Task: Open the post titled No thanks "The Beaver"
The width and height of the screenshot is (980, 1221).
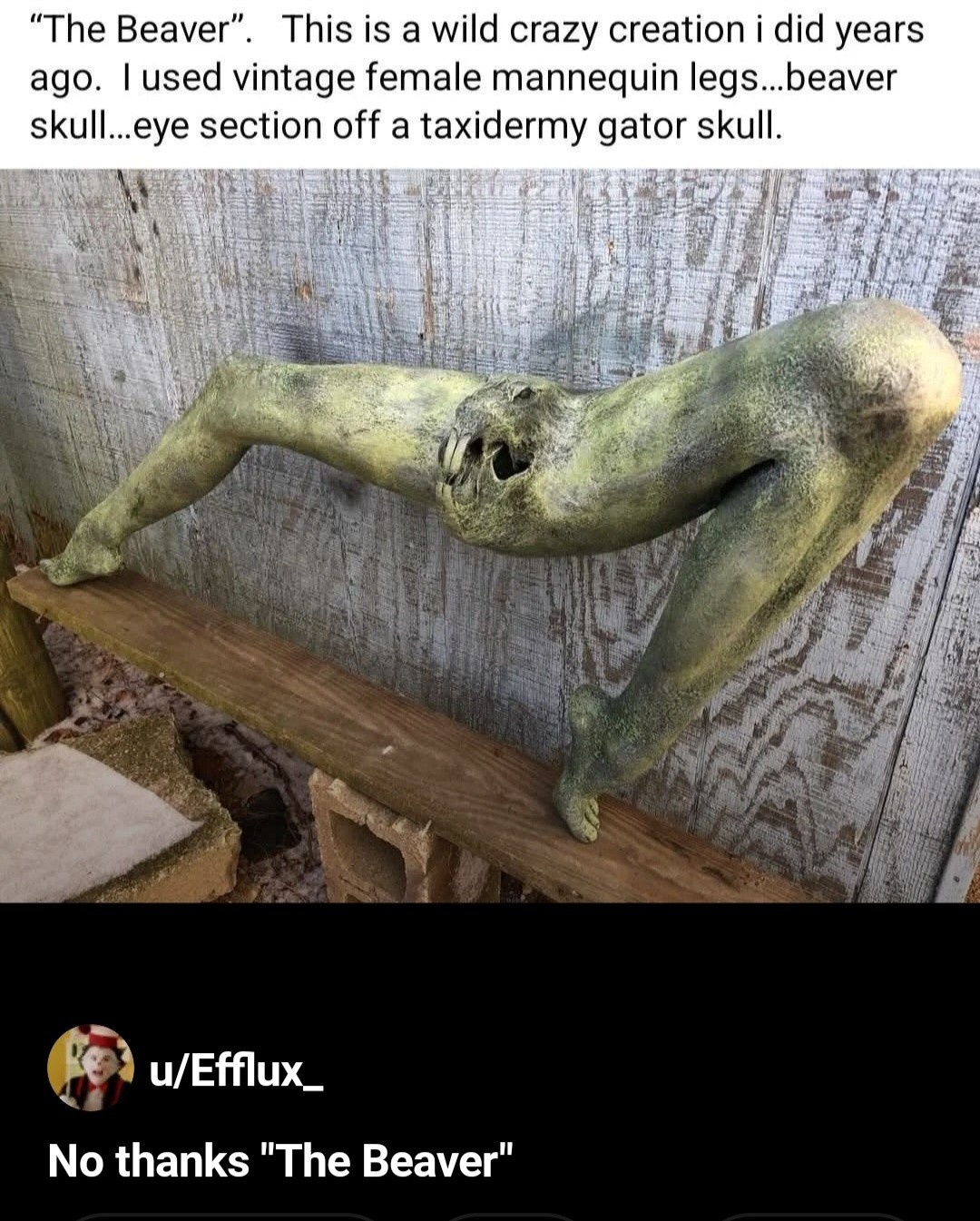Action: tap(281, 1161)
